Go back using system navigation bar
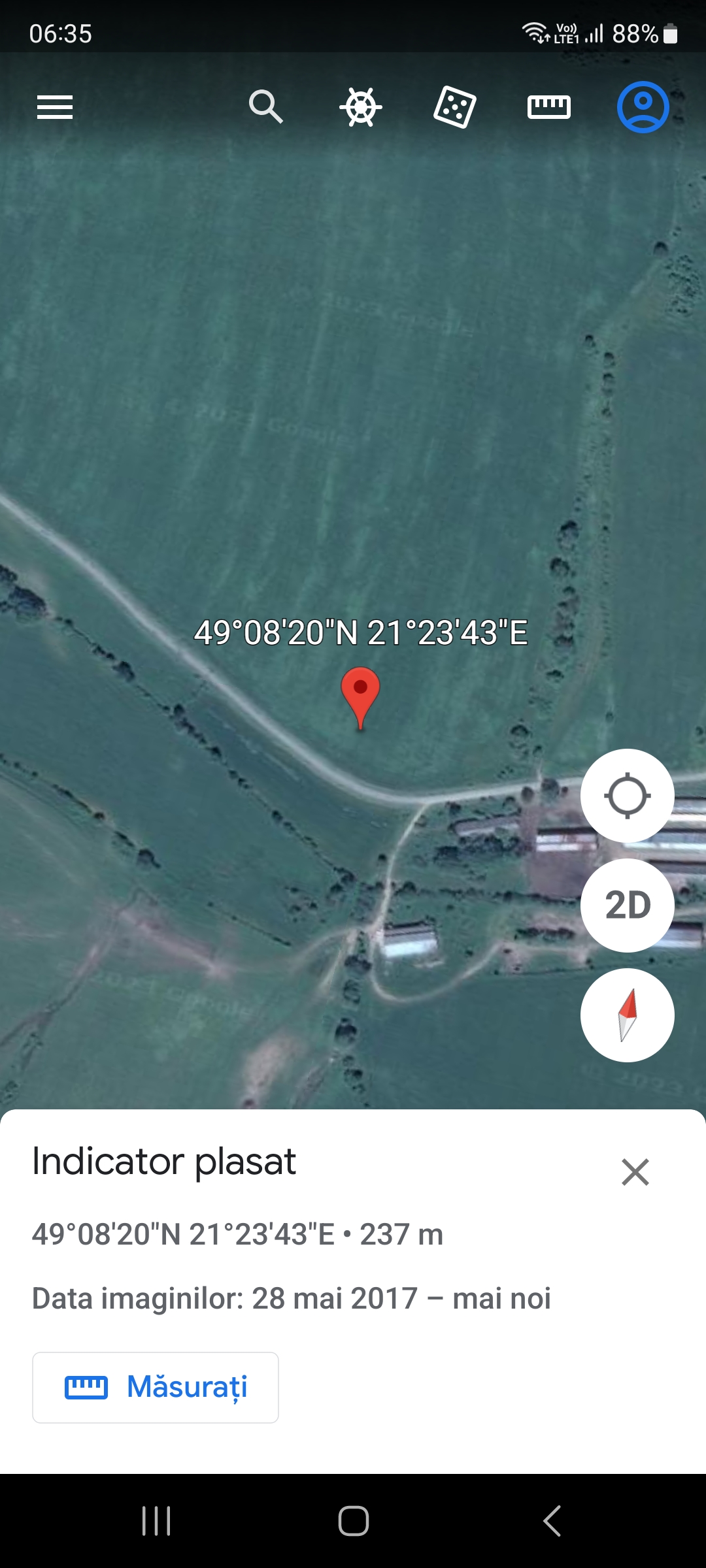 (552, 1520)
